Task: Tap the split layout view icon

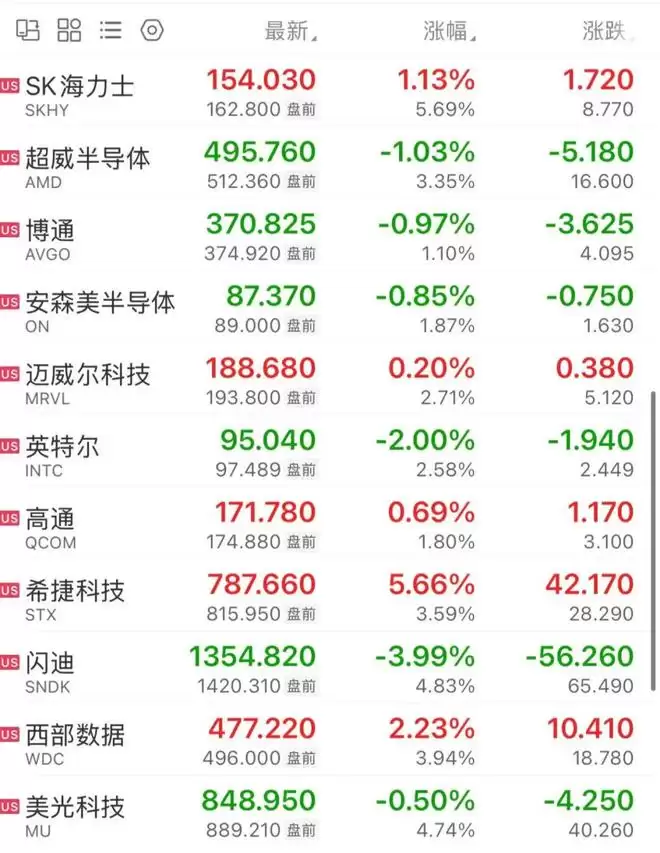Action: [x=28, y=30]
